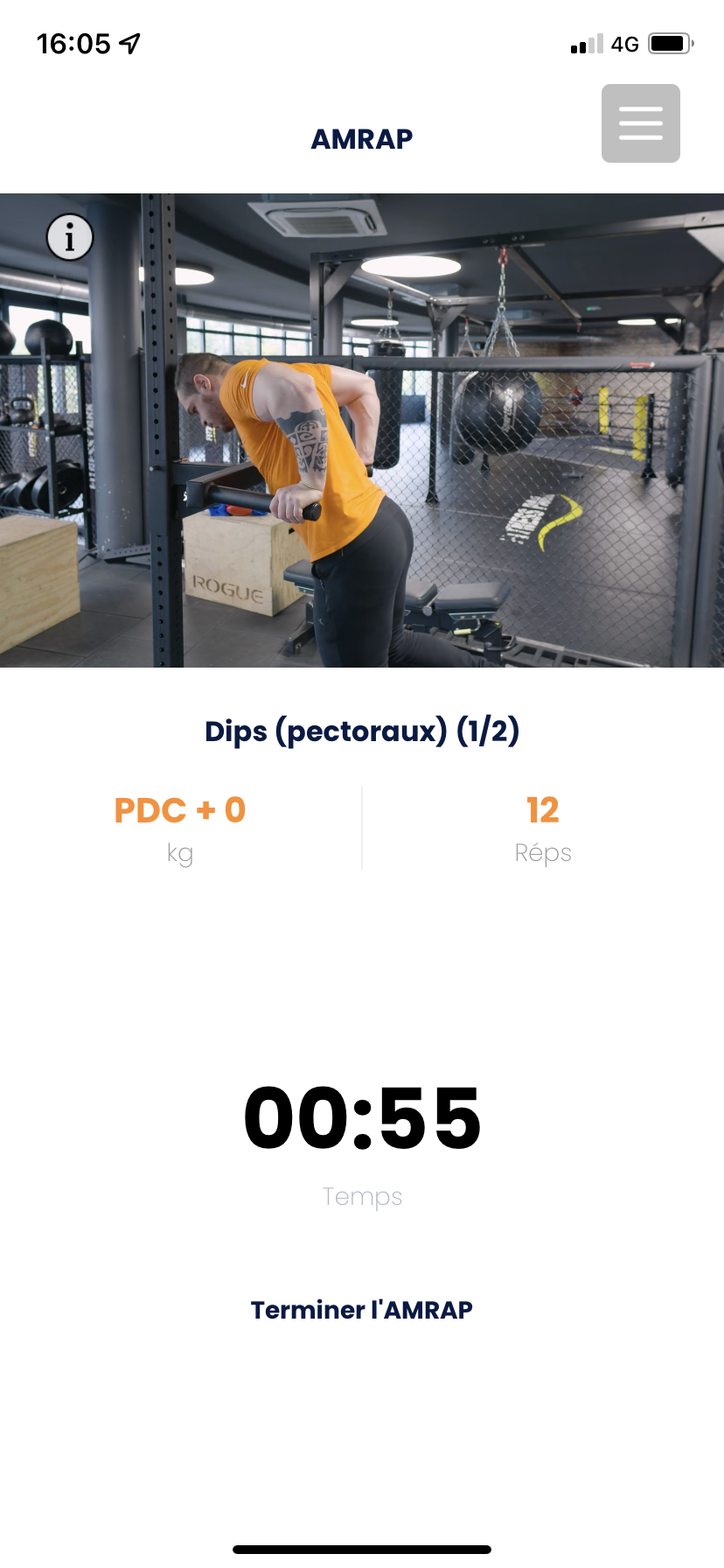The height and width of the screenshot is (1568, 724).
Task: Edit the 12 Réps value
Action: point(543,828)
